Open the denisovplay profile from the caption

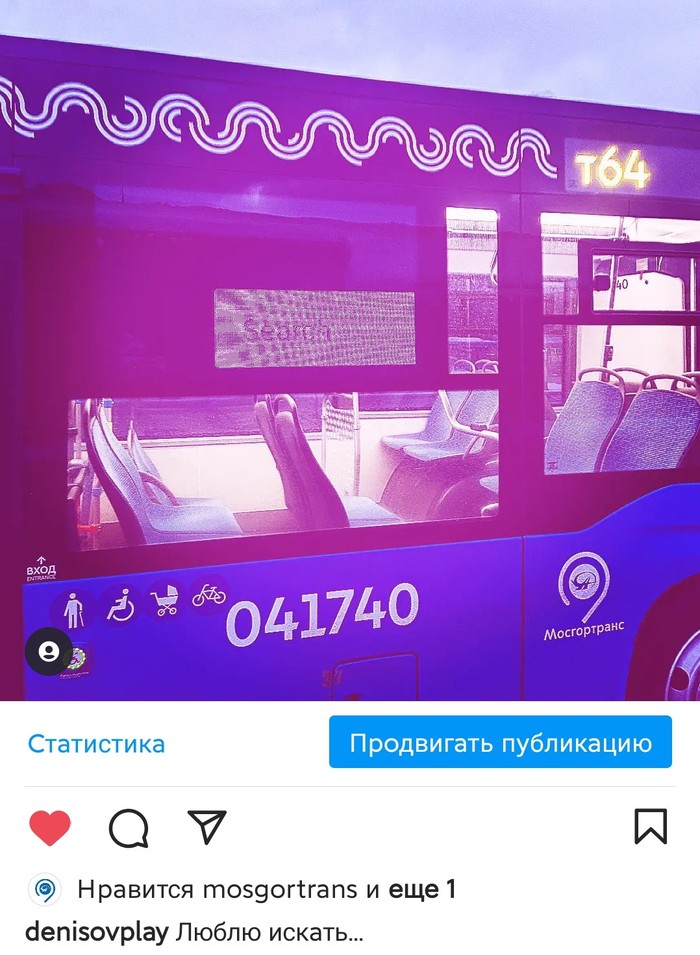click(96, 932)
